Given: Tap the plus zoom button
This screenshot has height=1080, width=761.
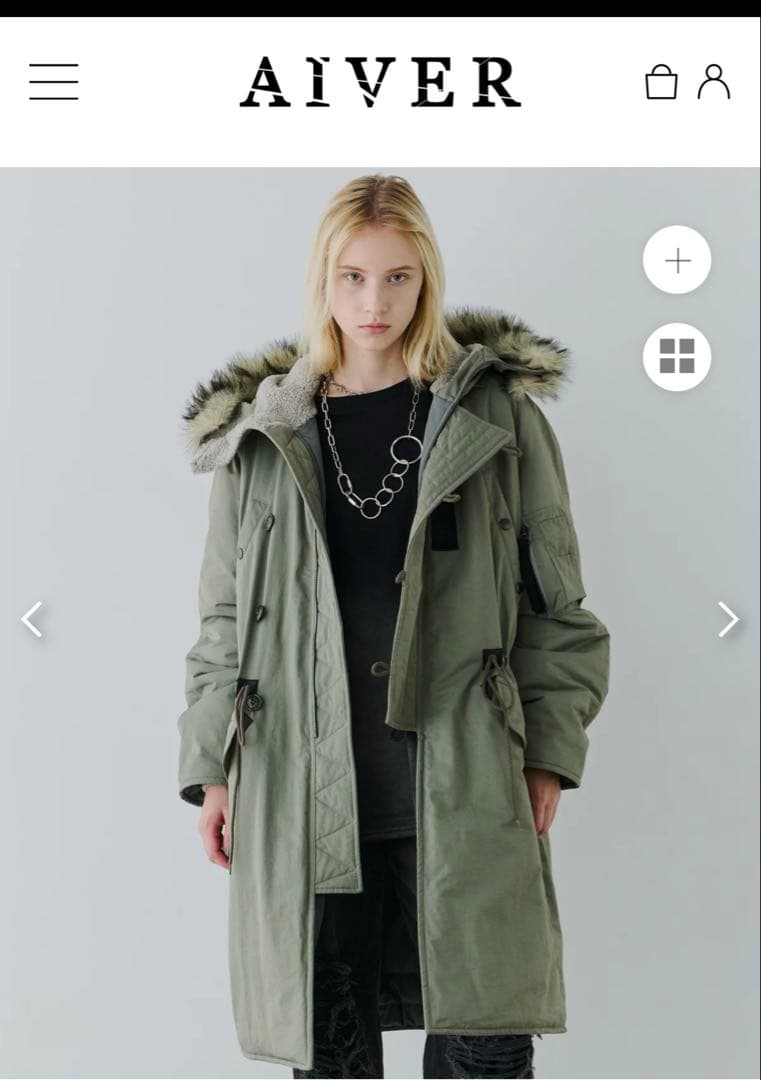Looking at the screenshot, I should tap(677, 261).
